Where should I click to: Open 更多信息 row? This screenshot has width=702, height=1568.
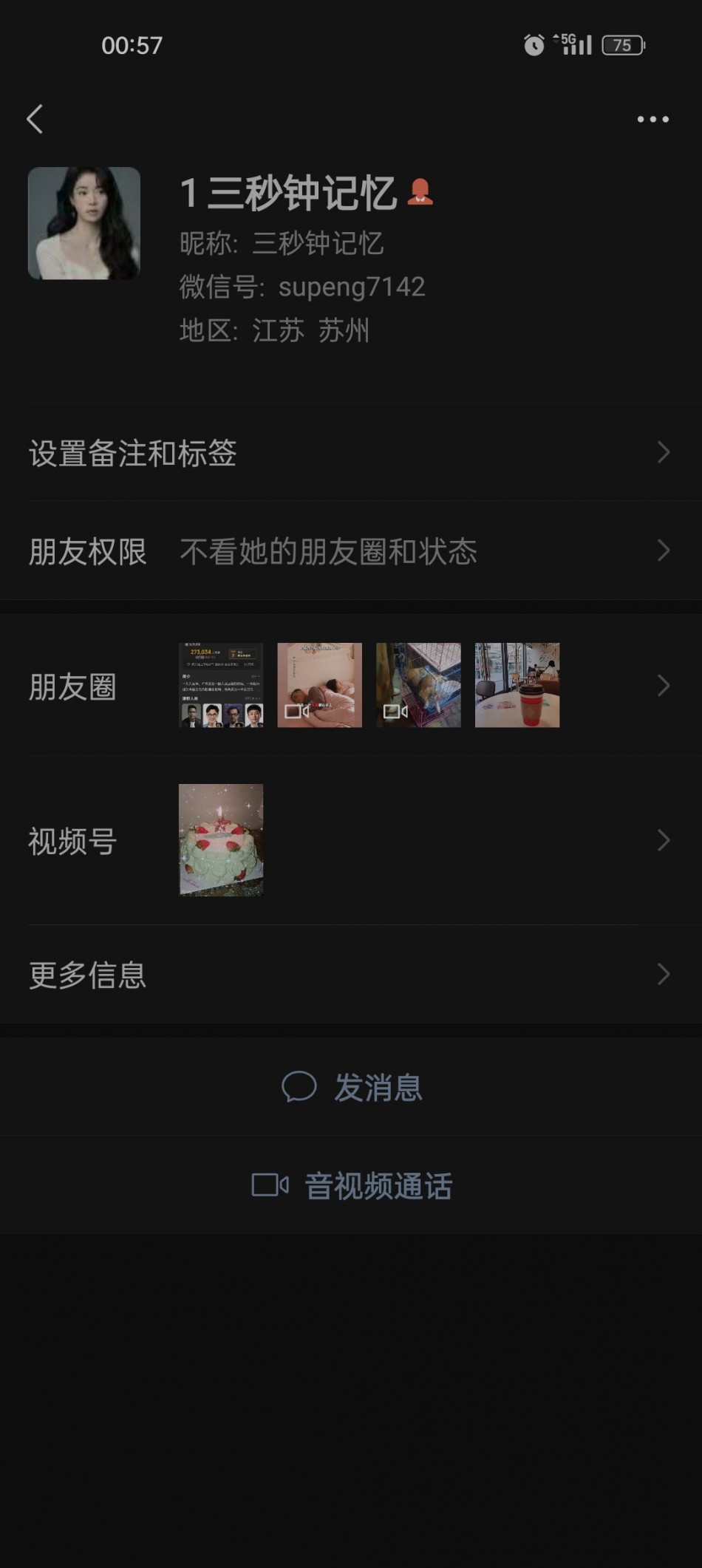pos(351,975)
